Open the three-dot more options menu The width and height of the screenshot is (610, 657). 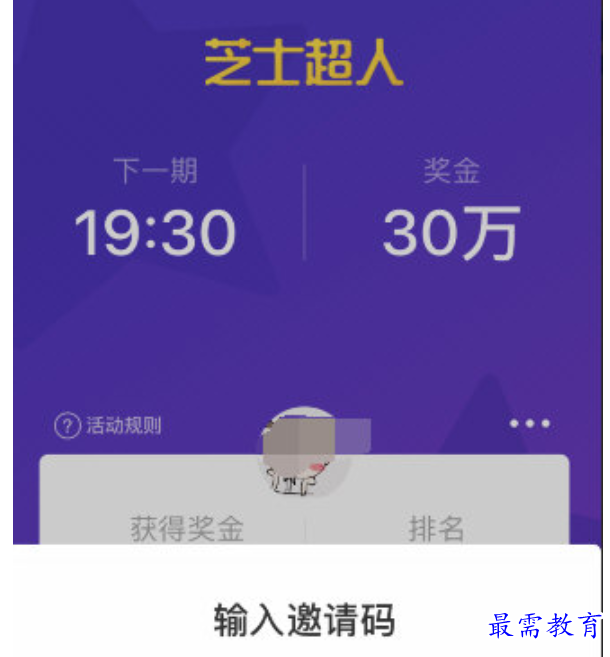pyautogui.click(x=529, y=424)
